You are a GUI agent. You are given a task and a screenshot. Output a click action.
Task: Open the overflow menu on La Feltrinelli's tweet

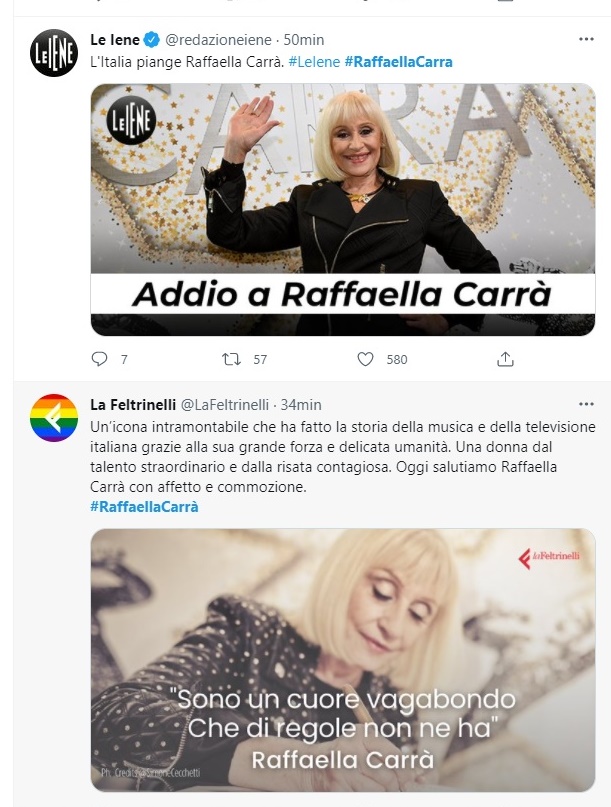coord(587,404)
